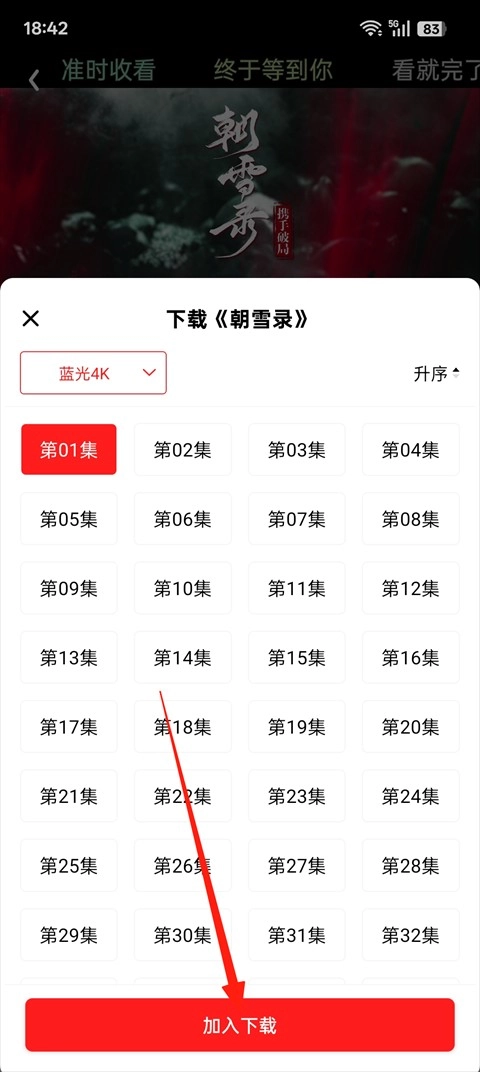Viewport: 480px width, 1072px height.
Task: Go back using the top arrow
Action: tap(34, 79)
